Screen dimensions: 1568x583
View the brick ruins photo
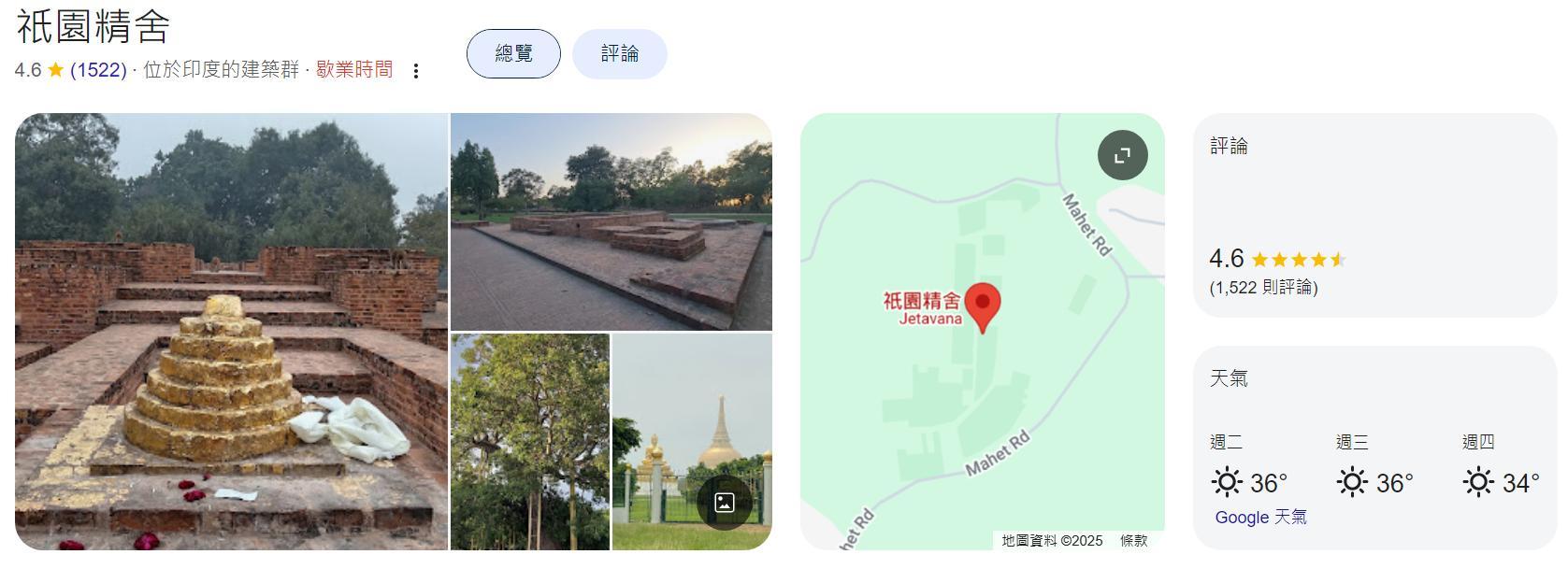611,221
